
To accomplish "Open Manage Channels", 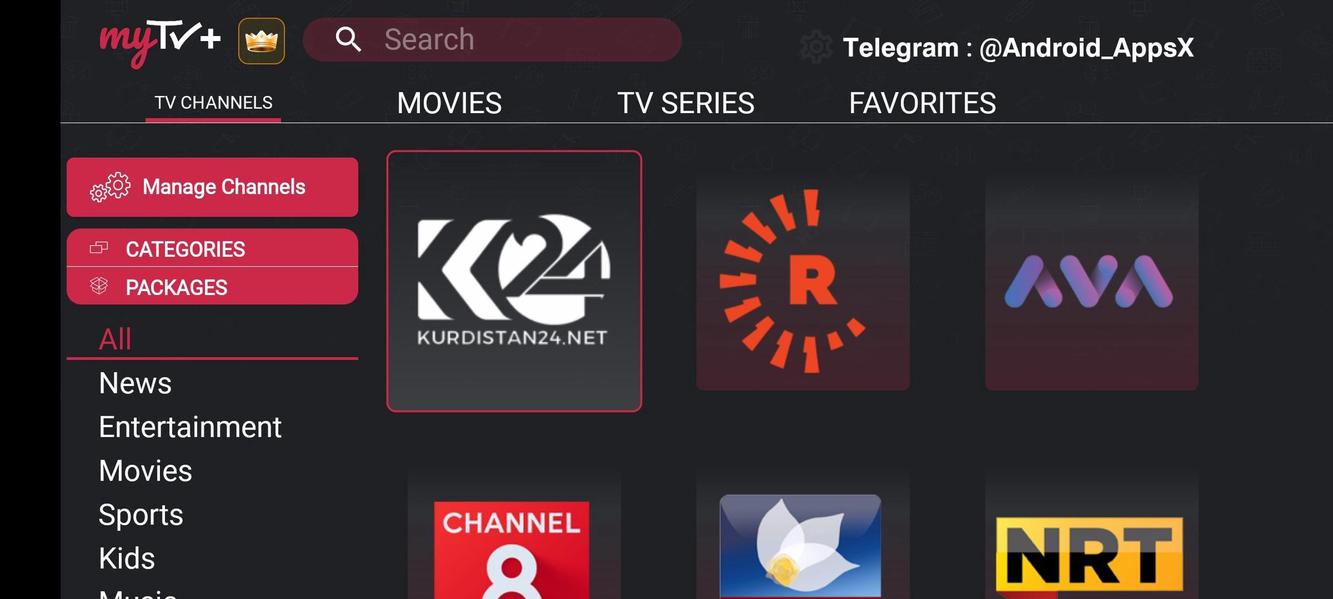I will 212,187.
